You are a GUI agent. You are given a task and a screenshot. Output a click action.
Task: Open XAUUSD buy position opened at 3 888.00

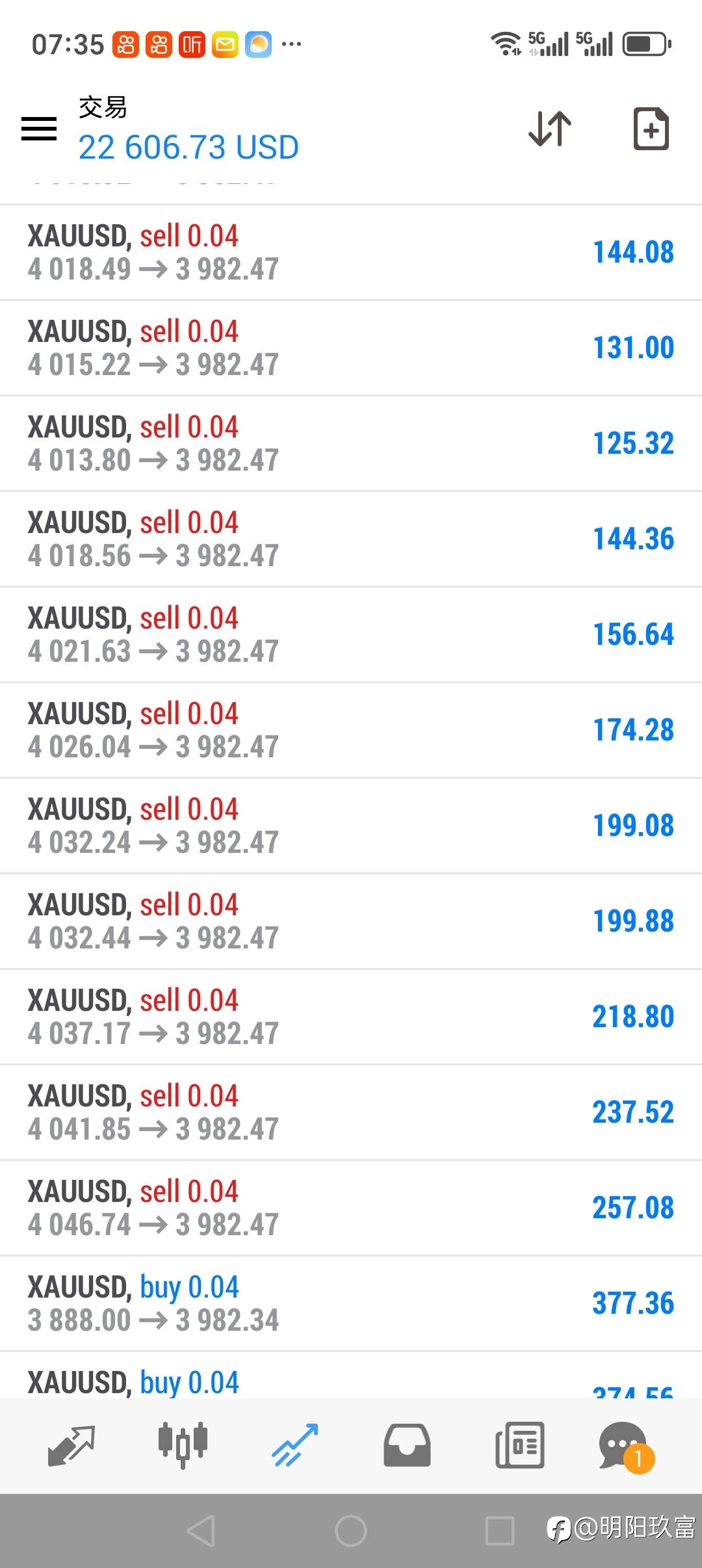(351, 1303)
